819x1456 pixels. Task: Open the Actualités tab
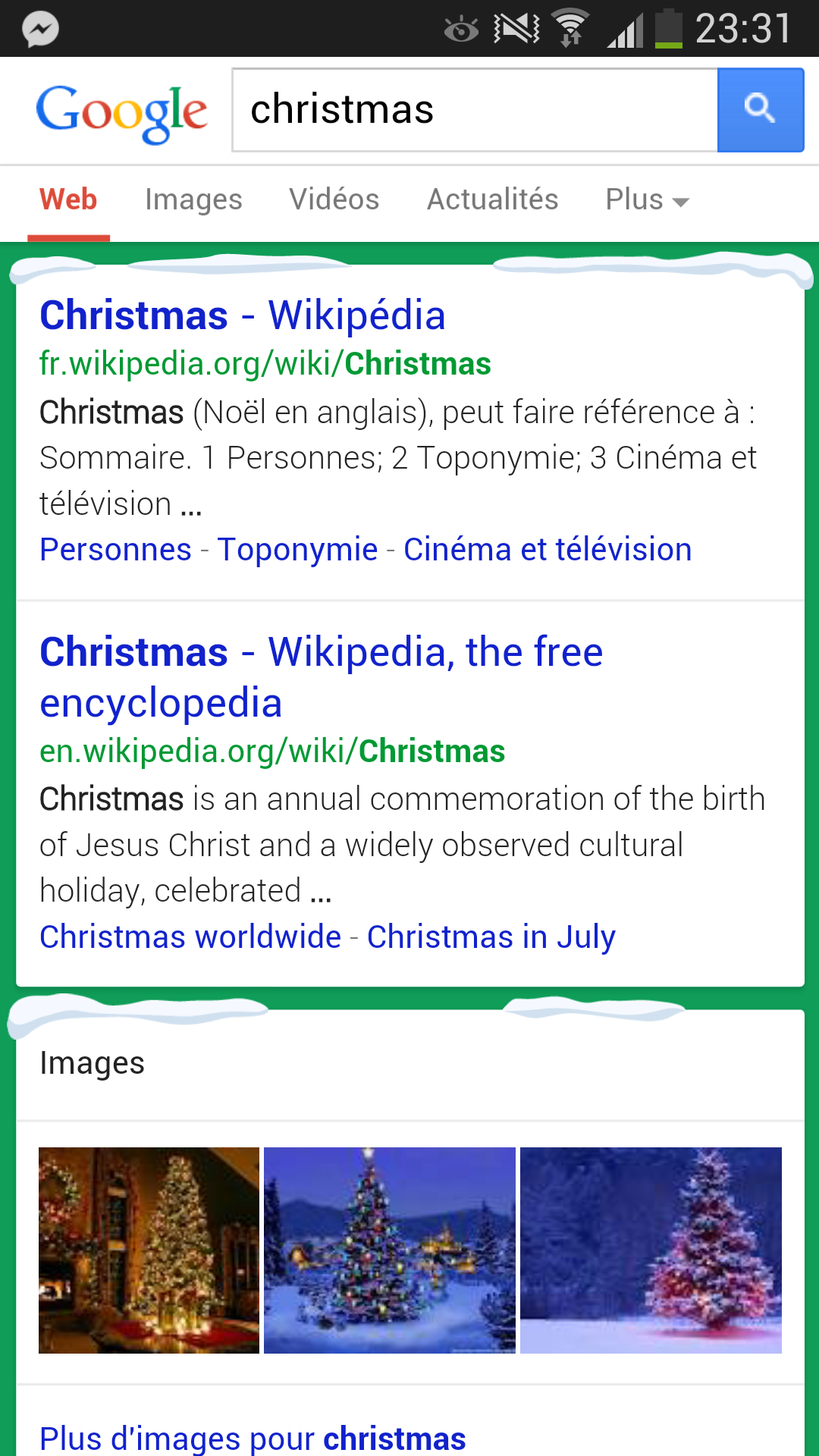tap(493, 199)
